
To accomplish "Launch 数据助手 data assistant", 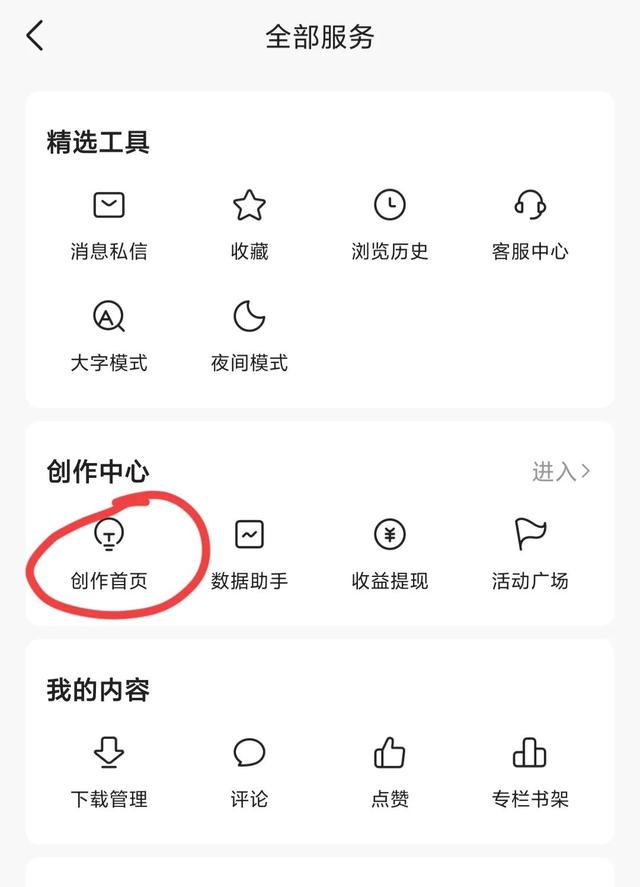I will [x=249, y=553].
